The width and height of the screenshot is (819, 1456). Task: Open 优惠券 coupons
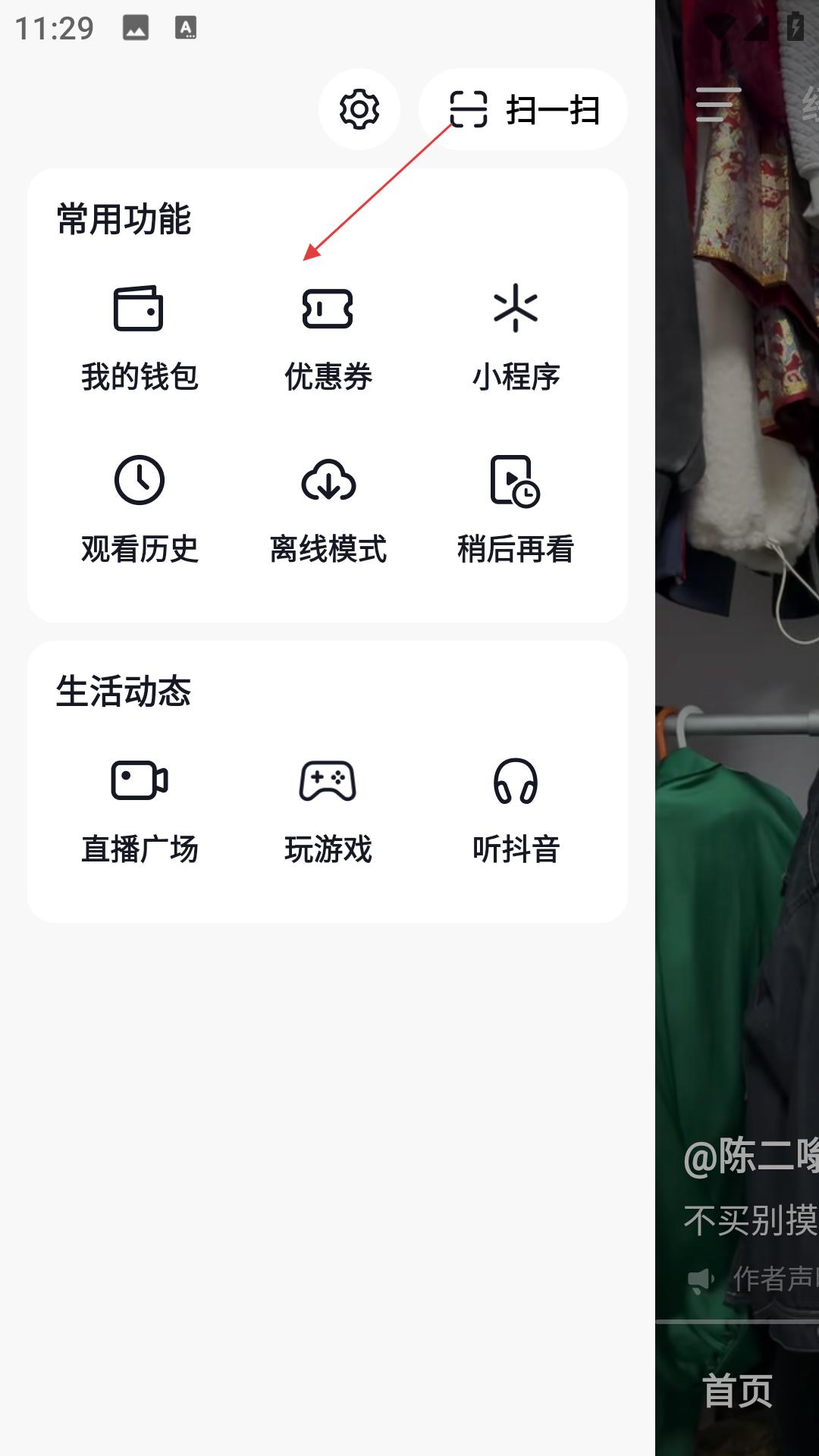[x=328, y=337]
